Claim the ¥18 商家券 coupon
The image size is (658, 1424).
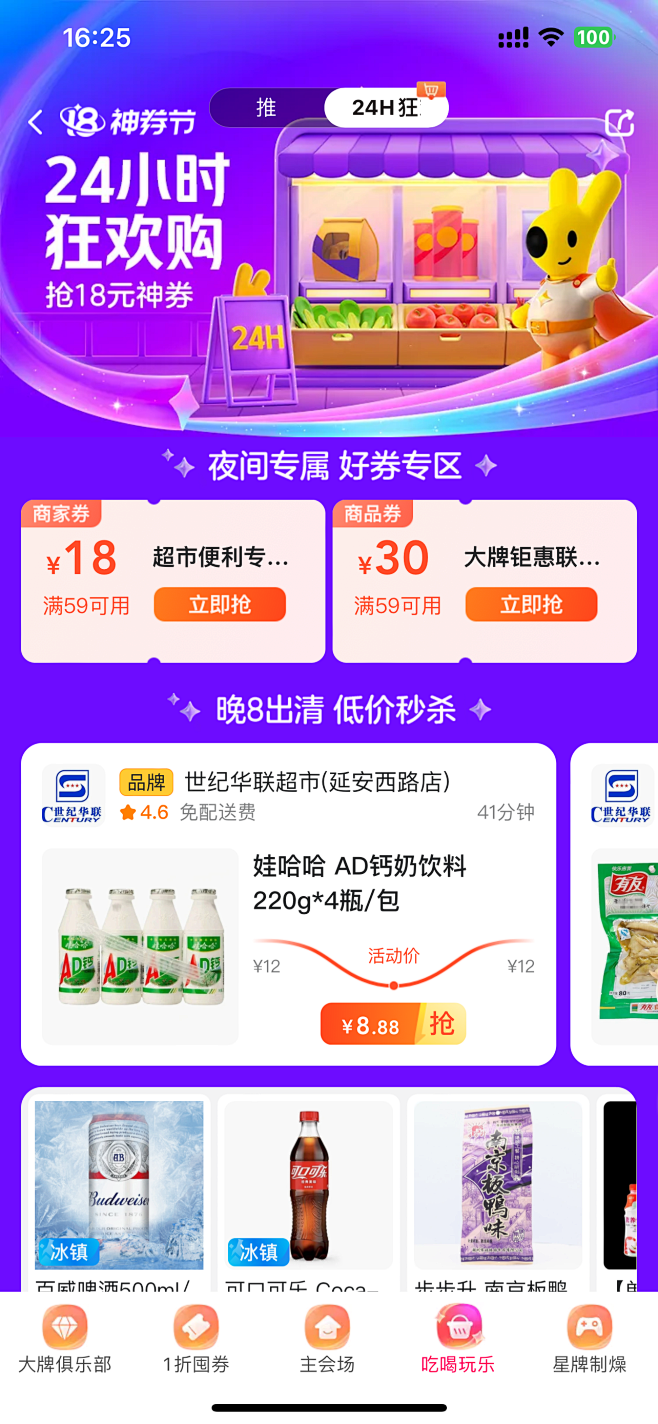point(219,604)
